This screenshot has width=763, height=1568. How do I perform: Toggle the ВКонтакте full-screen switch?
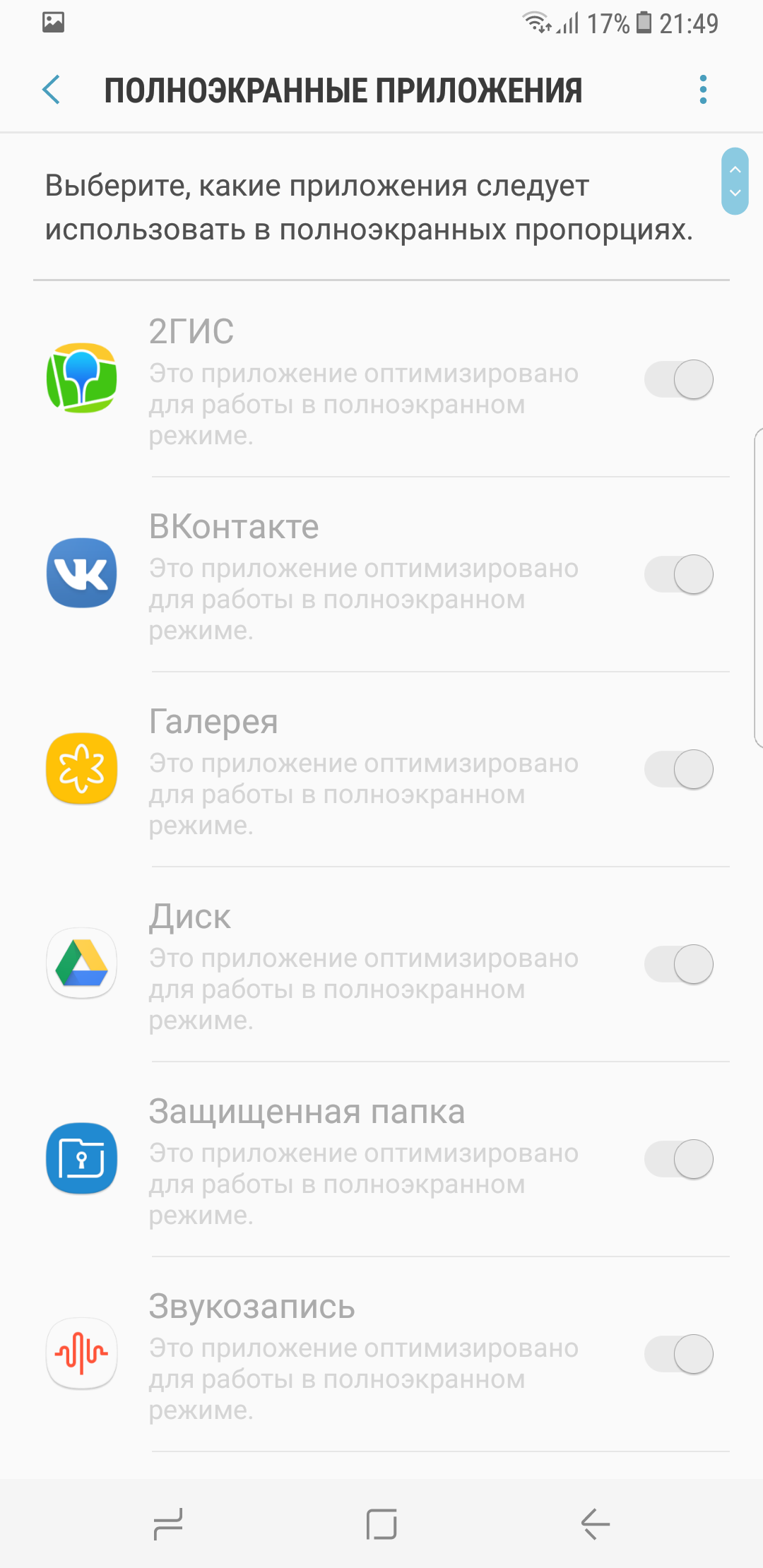(x=679, y=574)
